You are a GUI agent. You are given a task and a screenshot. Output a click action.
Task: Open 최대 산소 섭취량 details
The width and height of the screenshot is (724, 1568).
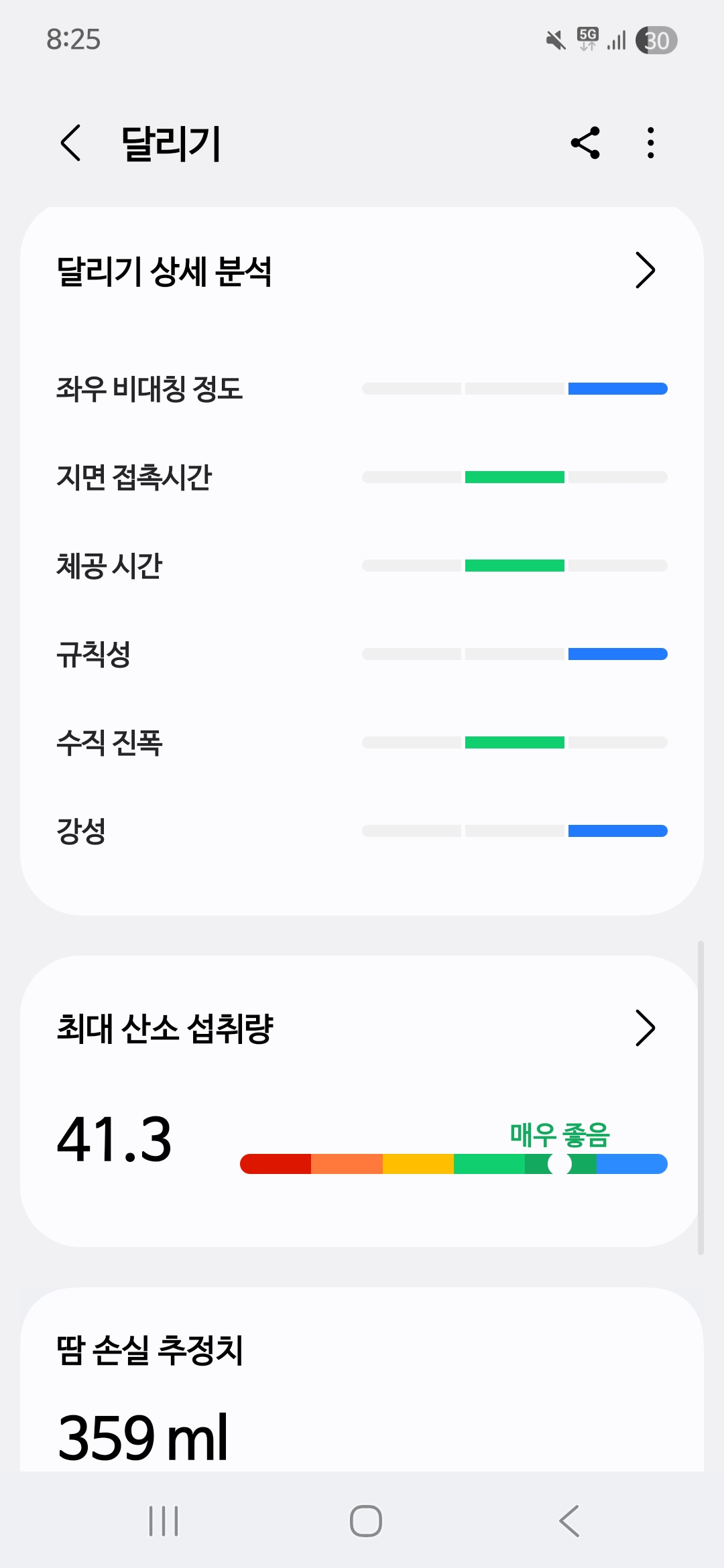[x=362, y=1028]
